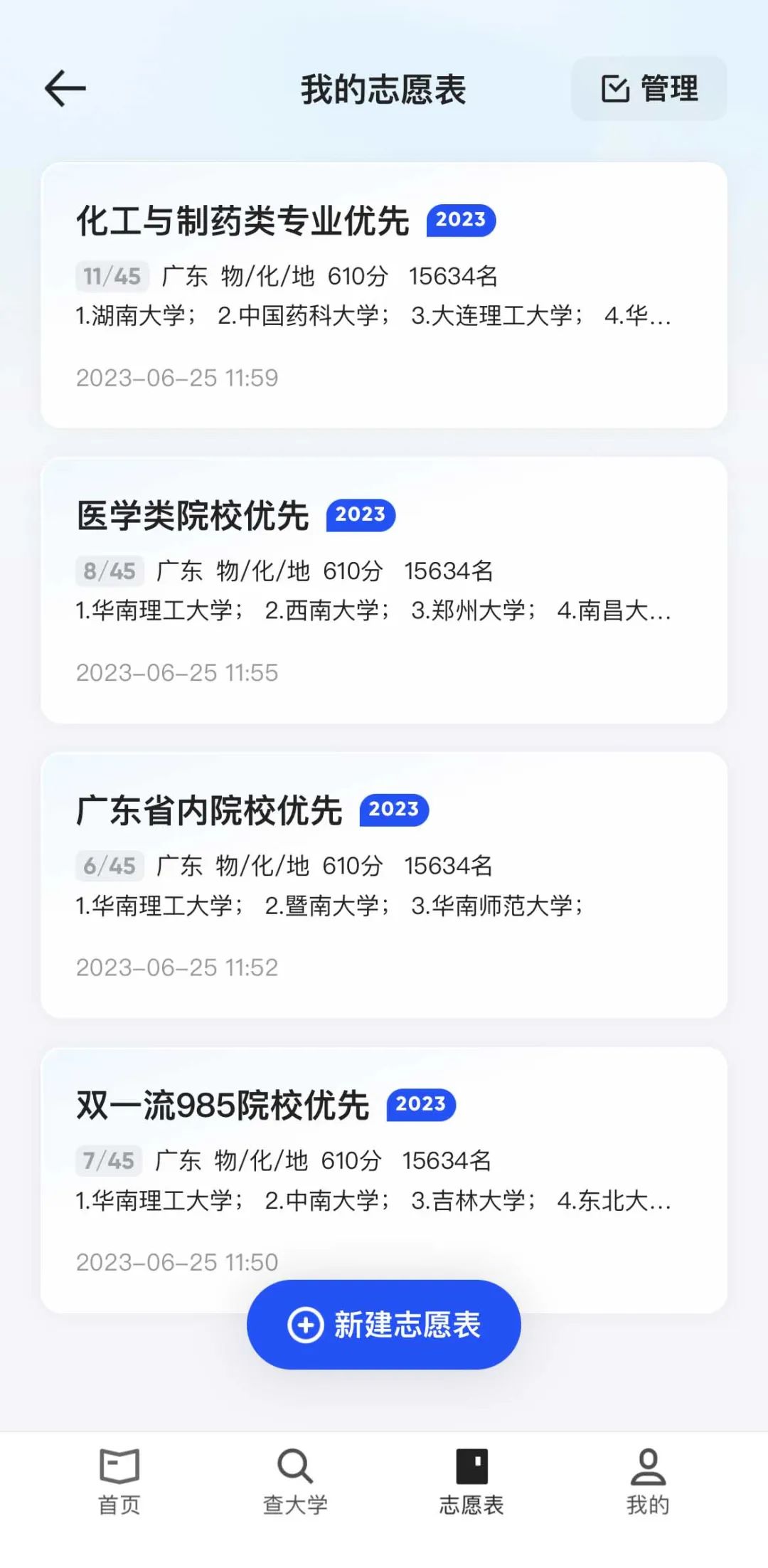The width and height of the screenshot is (768, 1568).
Task: Select the 志愿表 tab
Action: [x=471, y=1482]
